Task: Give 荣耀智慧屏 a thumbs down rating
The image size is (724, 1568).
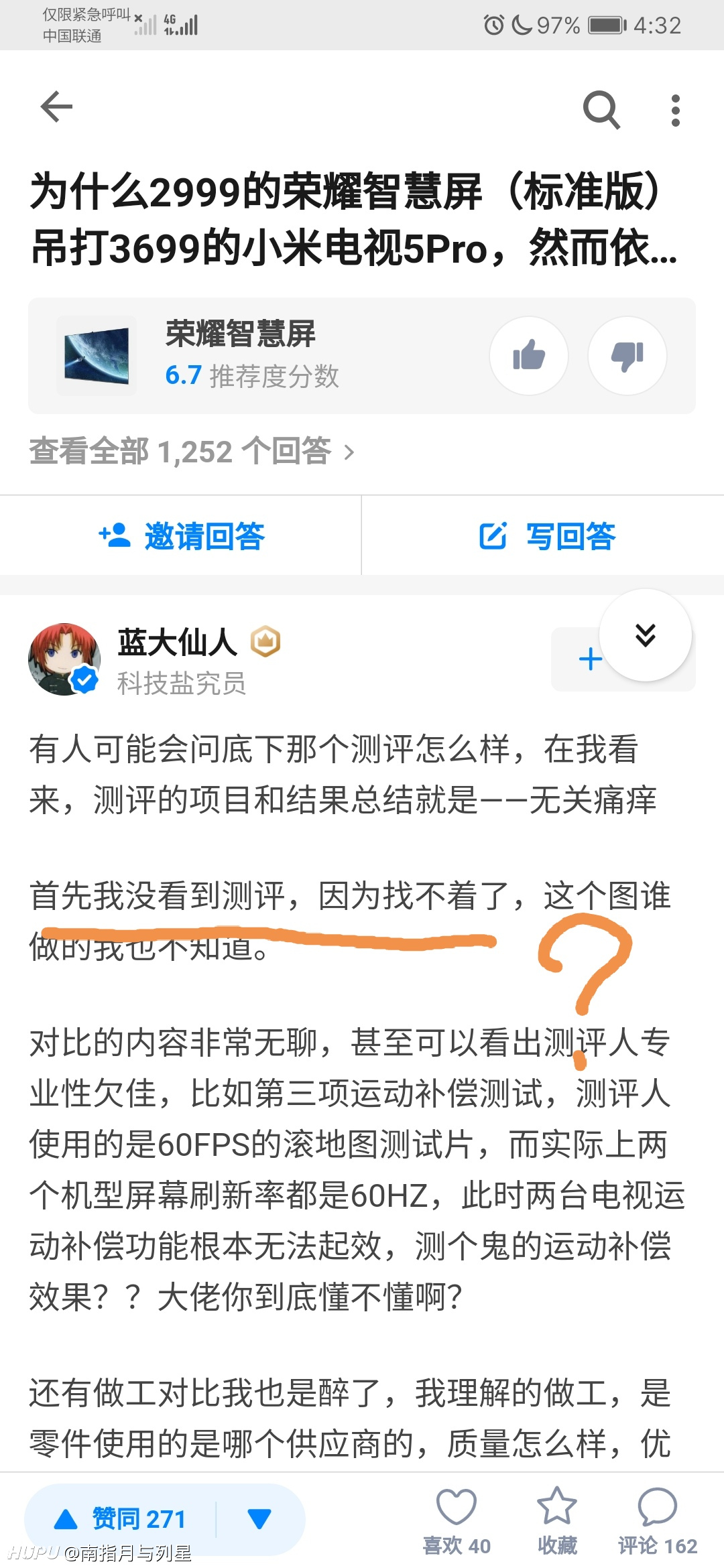Action: coord(627,356)
